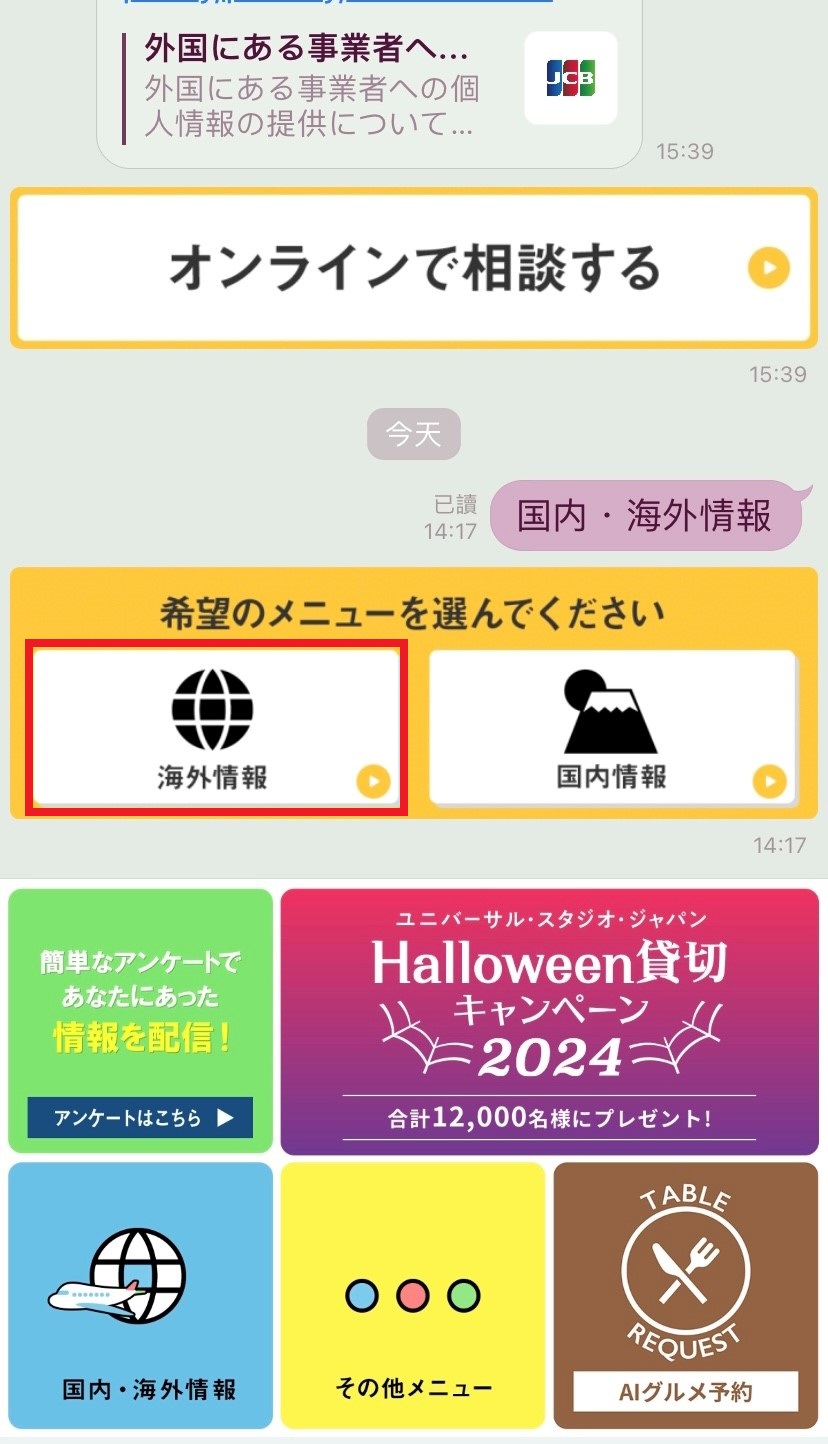
Task: Select the 海外情報 menu option
Action: click(x=215, y=727)
